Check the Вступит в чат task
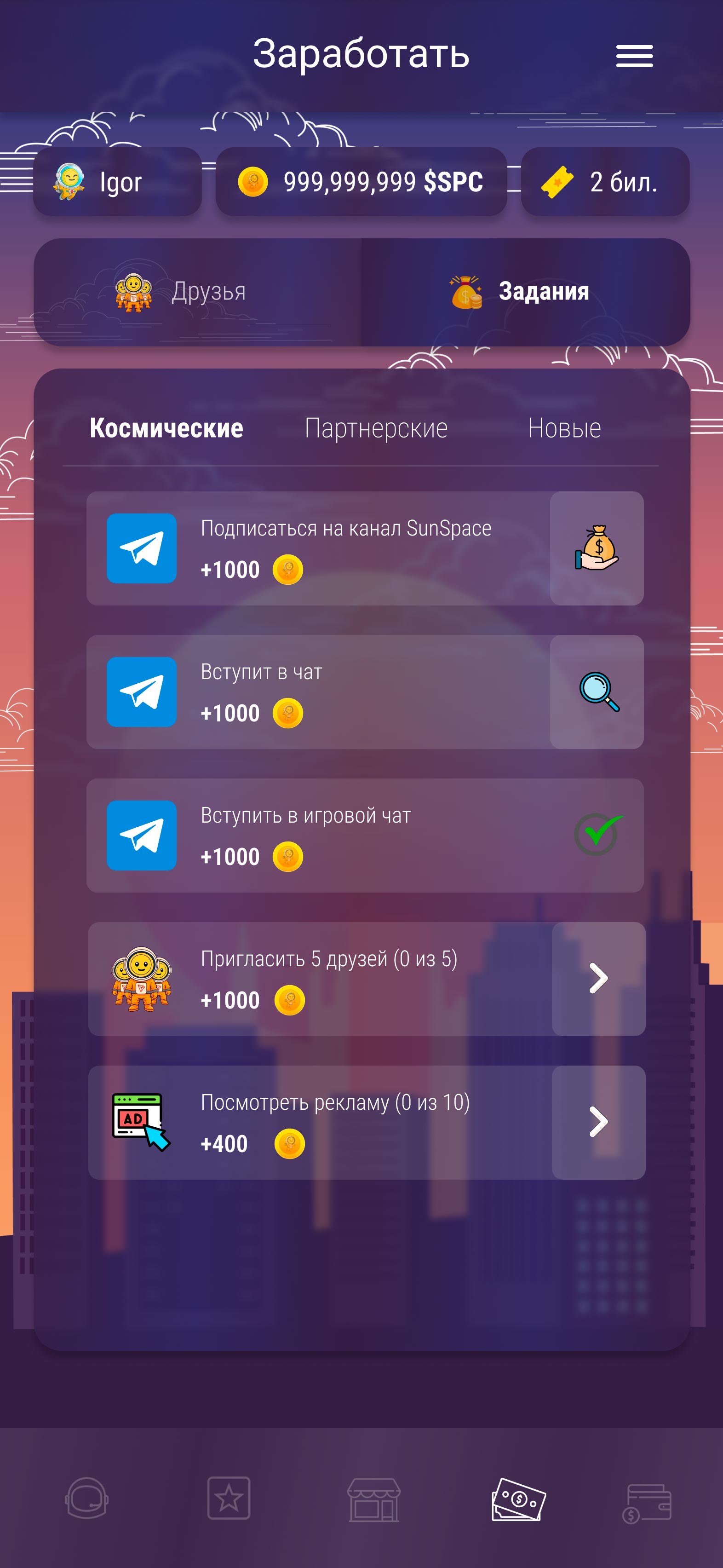The image size is (723, 1568). coord(597,692)
